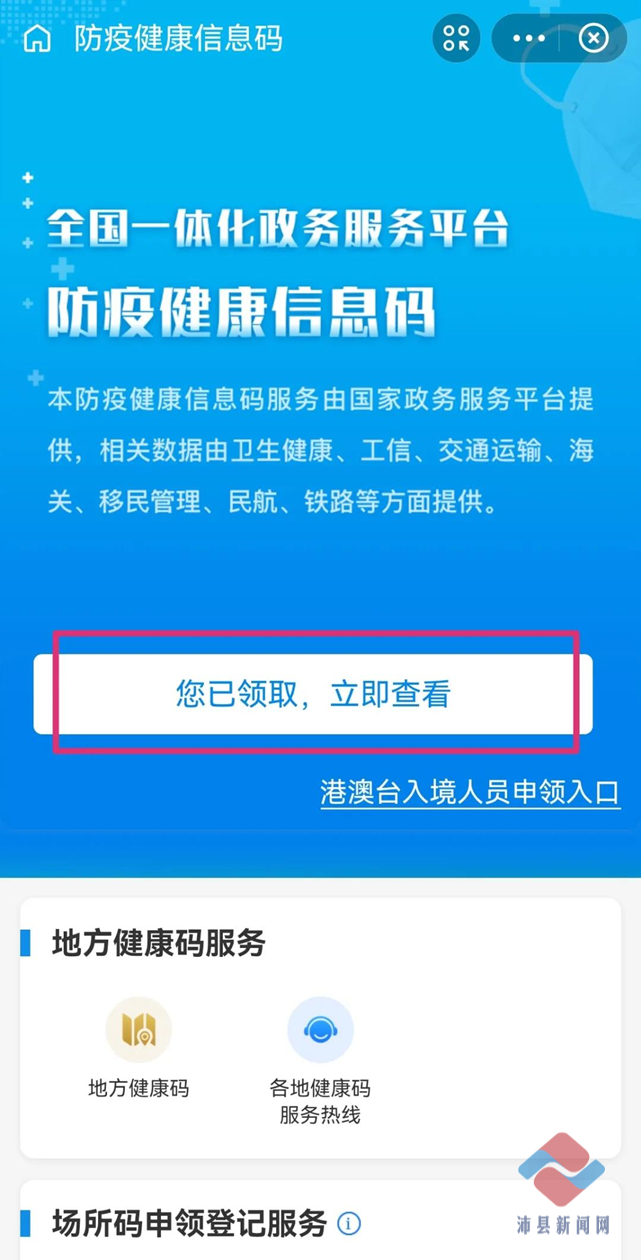Tap 您已领取，立即查看 button
641x1260 pixels.
pyautogui.click(x=313, y=694)
